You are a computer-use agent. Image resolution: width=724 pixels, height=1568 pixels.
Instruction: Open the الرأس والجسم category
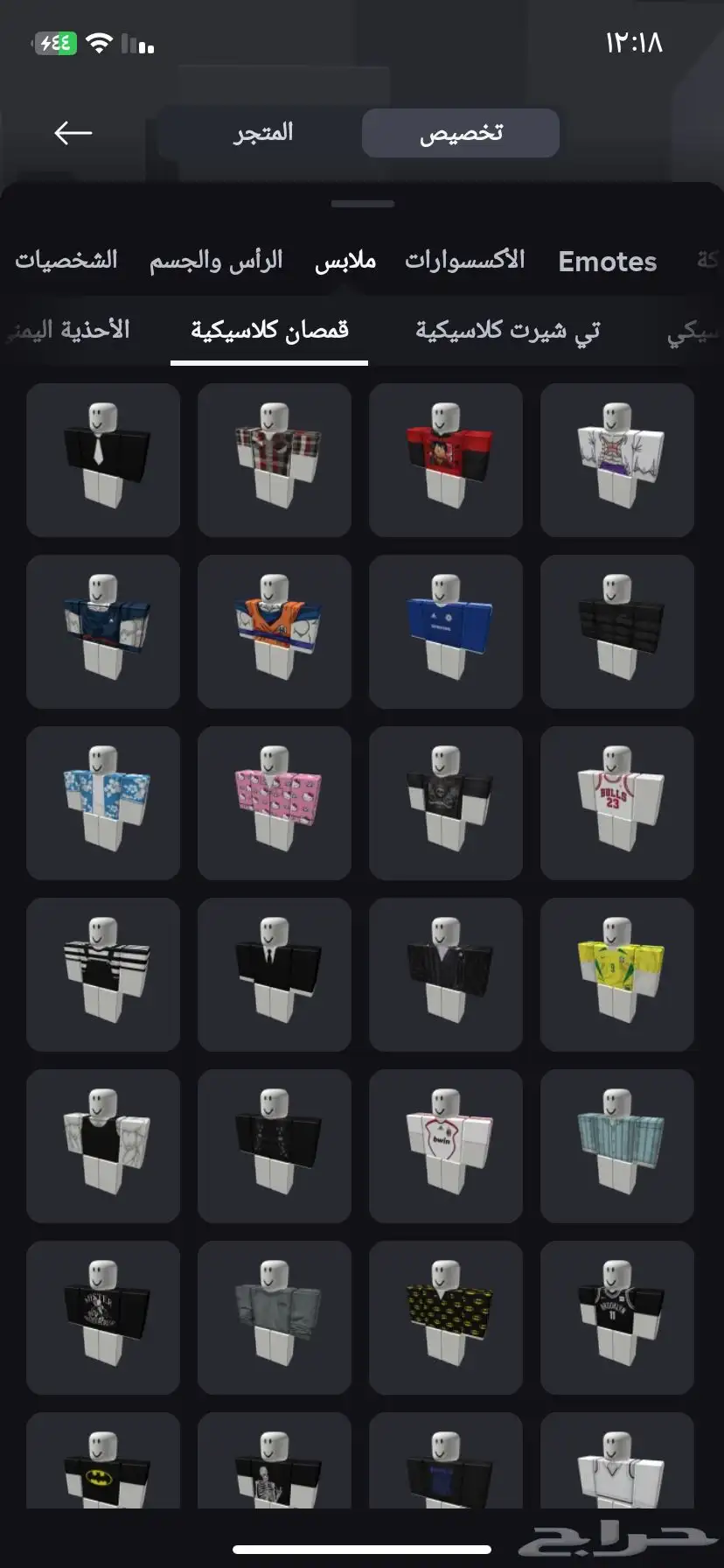(216, 261)
